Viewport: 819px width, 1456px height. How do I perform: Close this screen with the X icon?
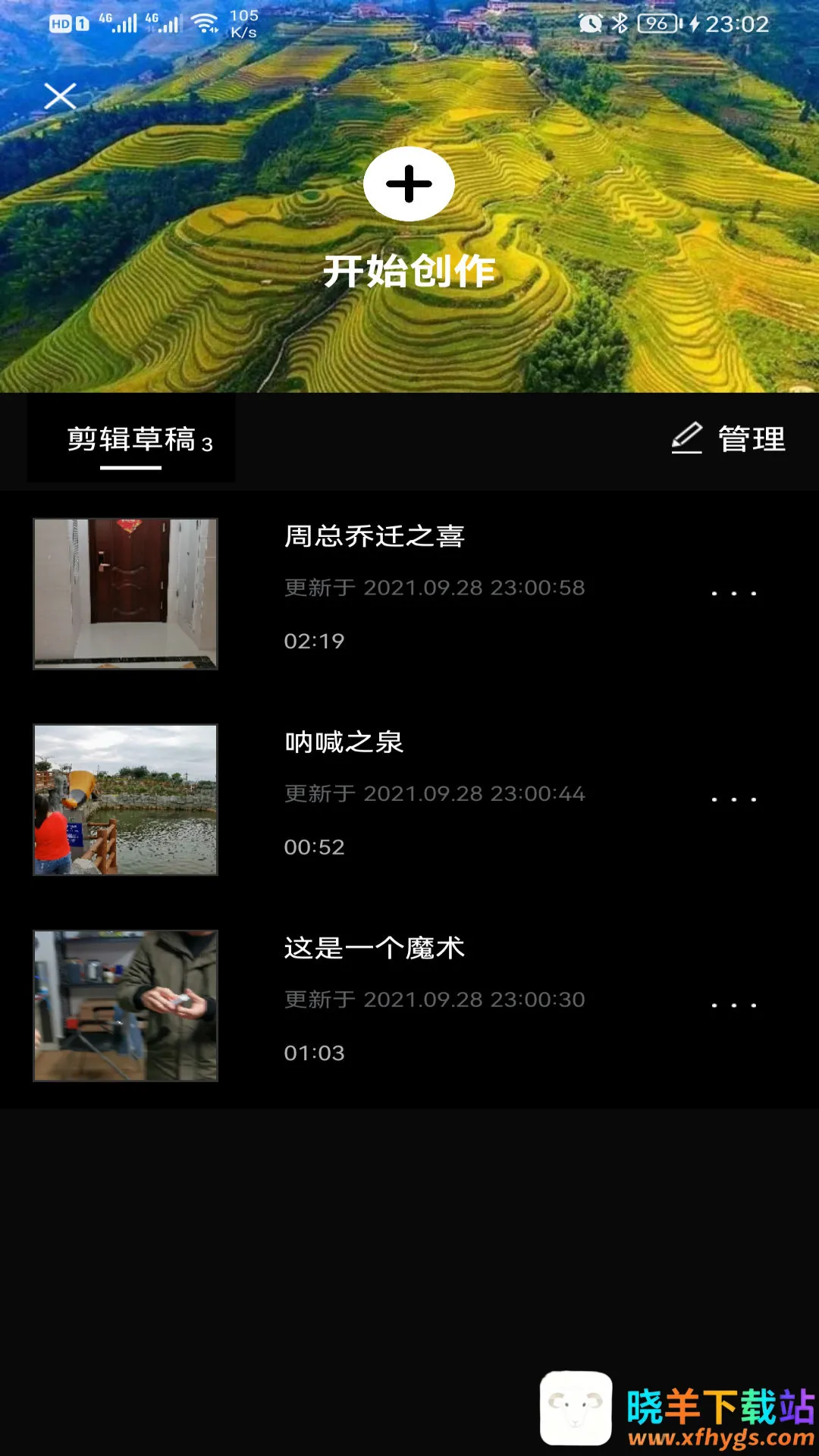click(x=60, y=96)
